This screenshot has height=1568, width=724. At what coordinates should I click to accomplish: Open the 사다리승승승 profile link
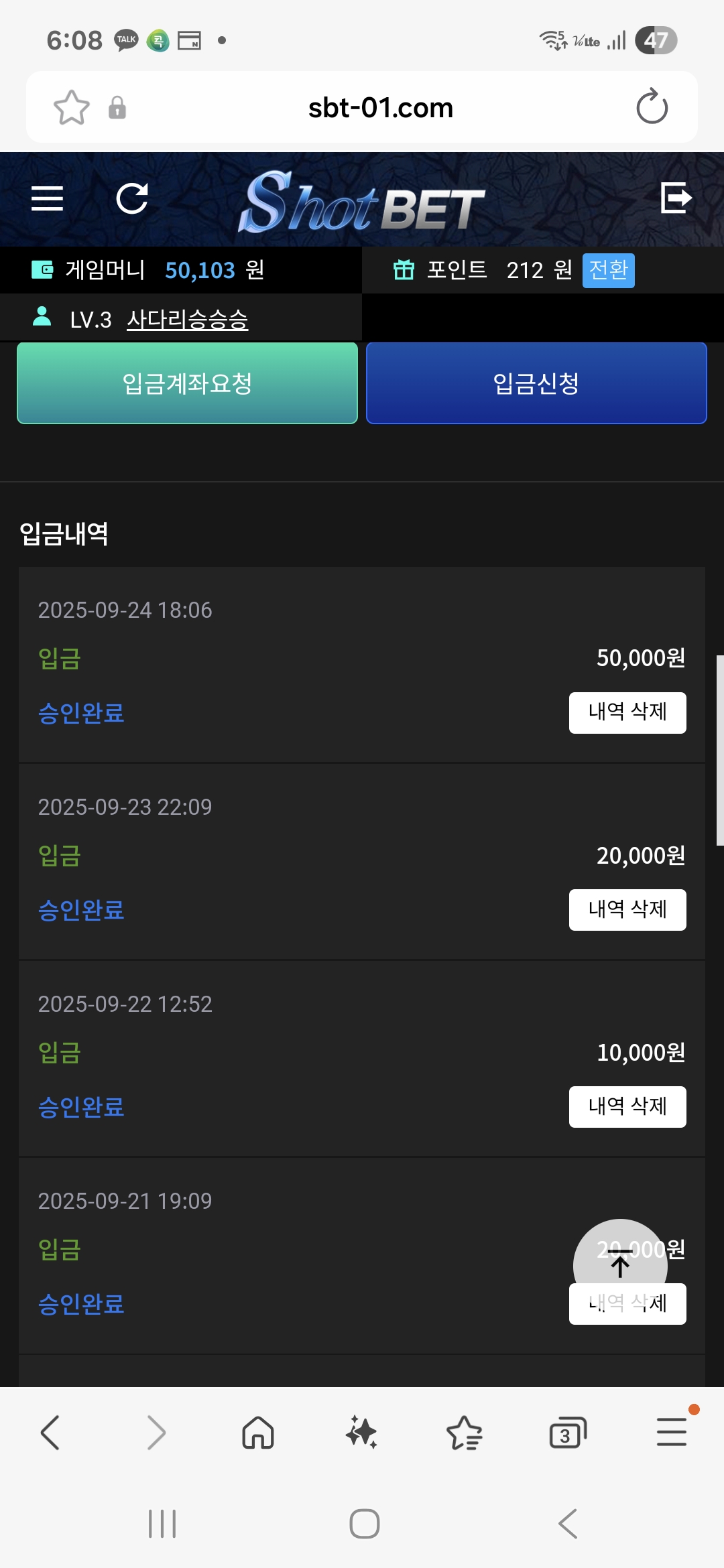pos(187,320)
